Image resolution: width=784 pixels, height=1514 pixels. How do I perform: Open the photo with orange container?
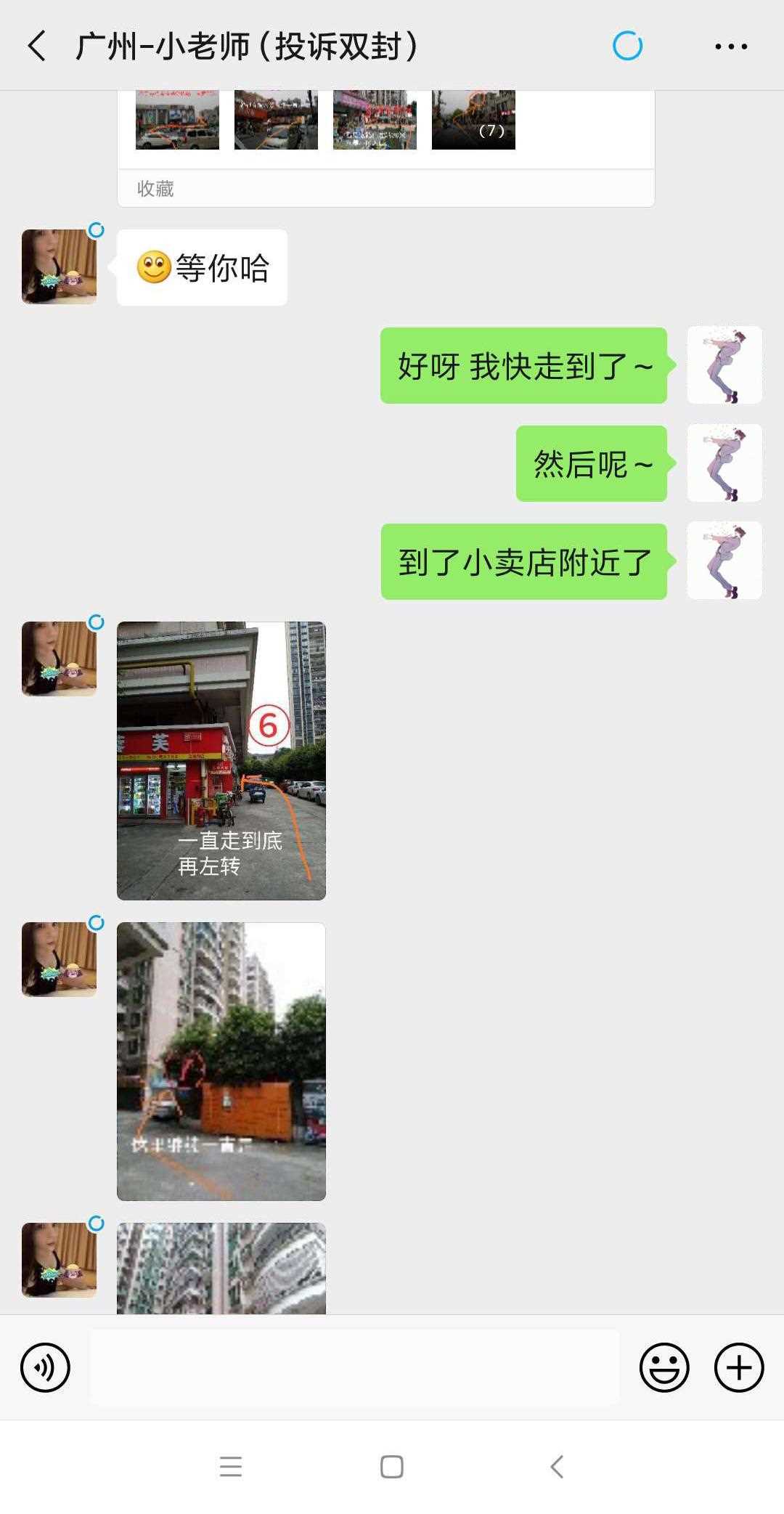coord(221,1061)
